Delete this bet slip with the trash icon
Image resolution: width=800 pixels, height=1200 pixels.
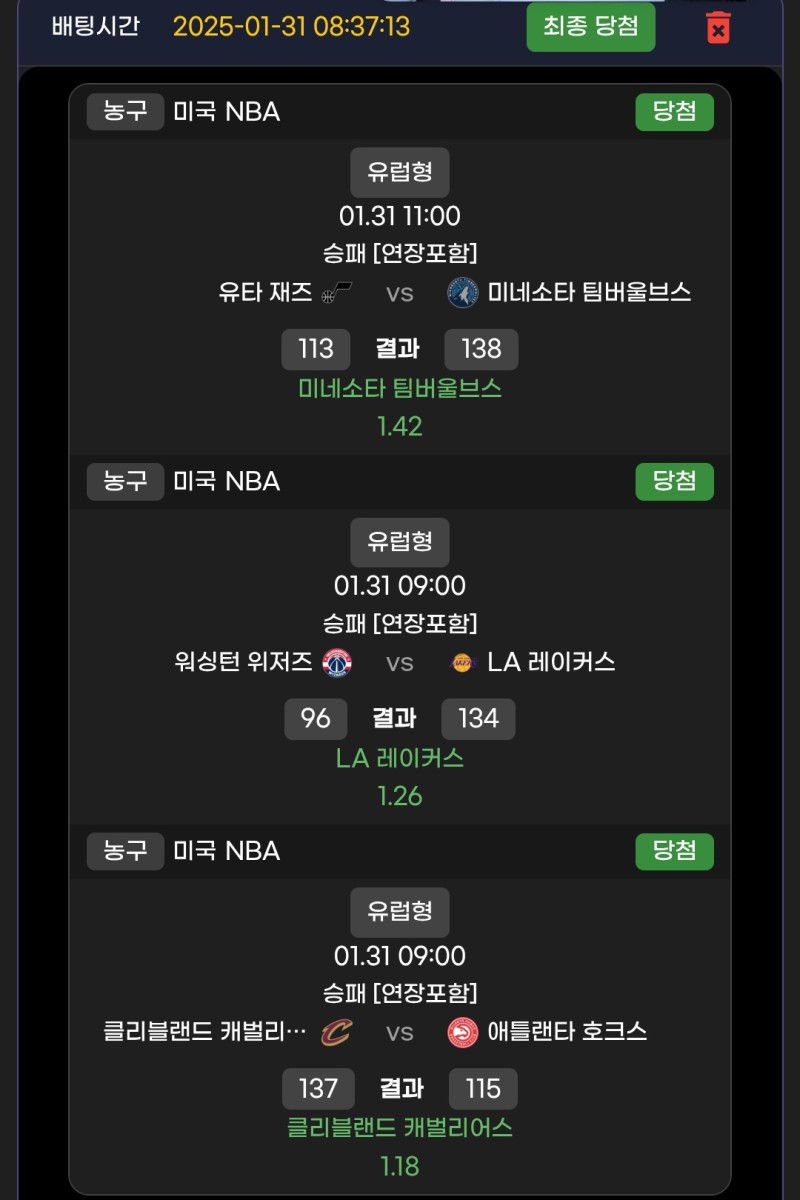[718, 27]
